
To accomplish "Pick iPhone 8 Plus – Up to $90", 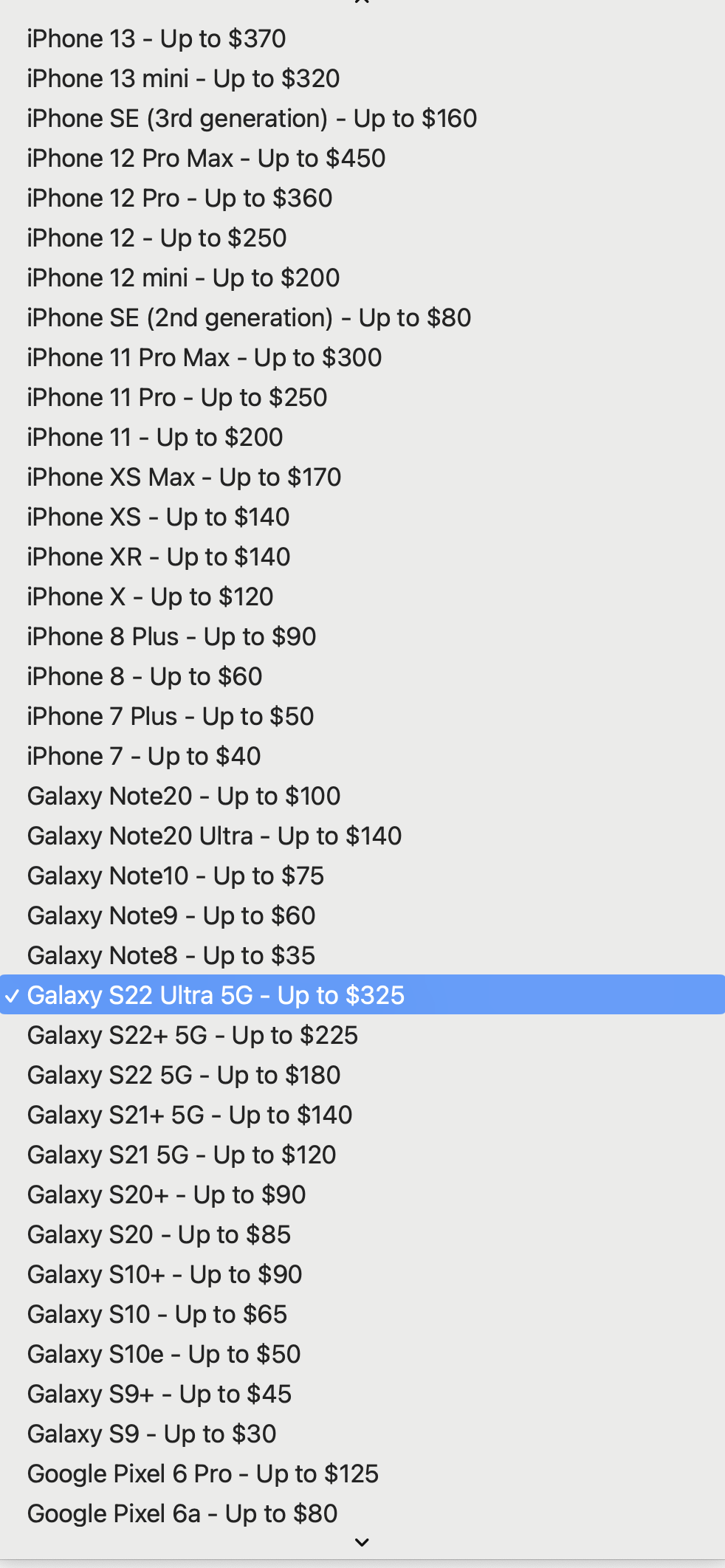I will pos(362,636).
